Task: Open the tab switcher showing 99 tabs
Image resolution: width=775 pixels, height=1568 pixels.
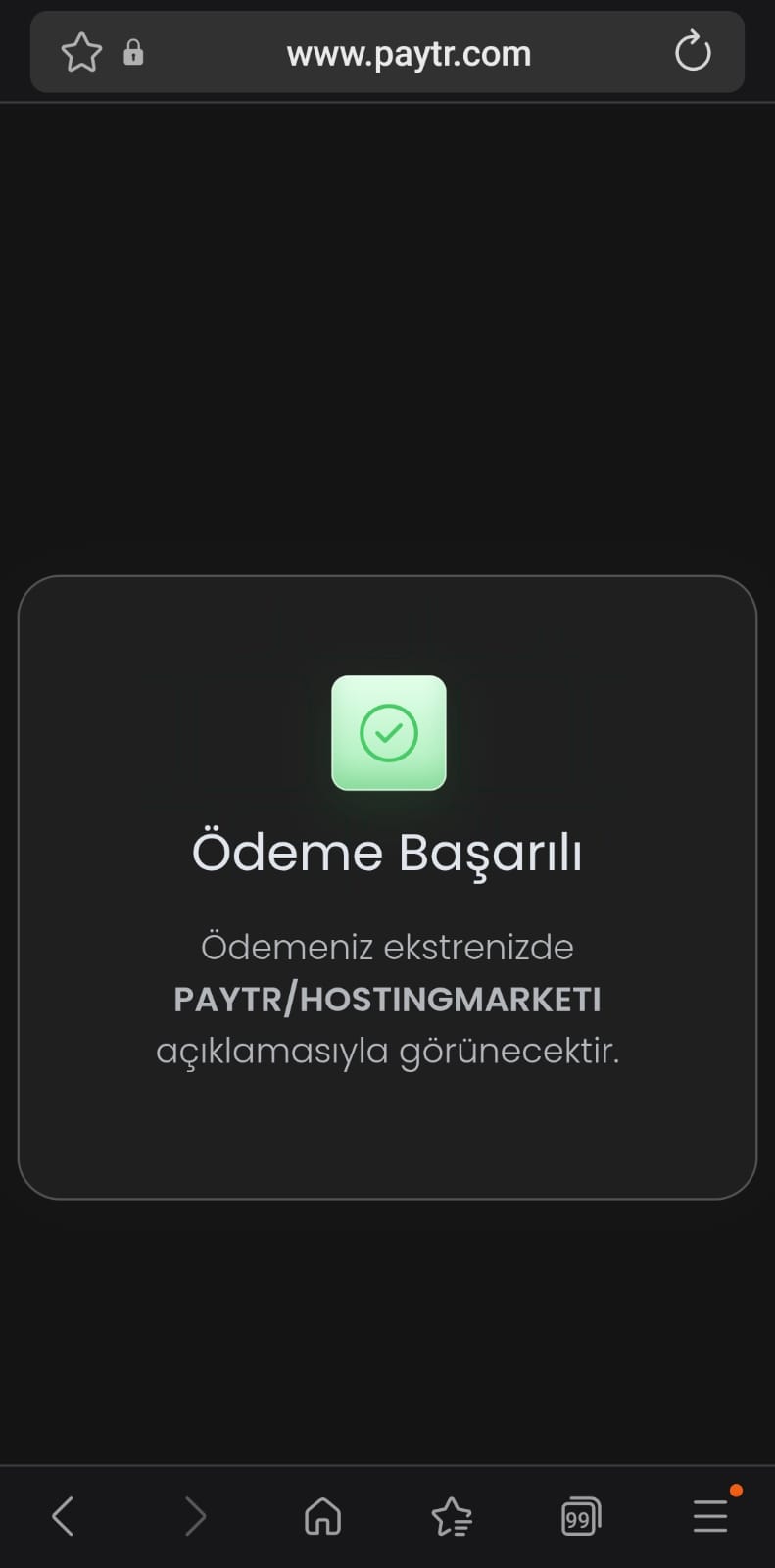Action: click(580, 1516)
